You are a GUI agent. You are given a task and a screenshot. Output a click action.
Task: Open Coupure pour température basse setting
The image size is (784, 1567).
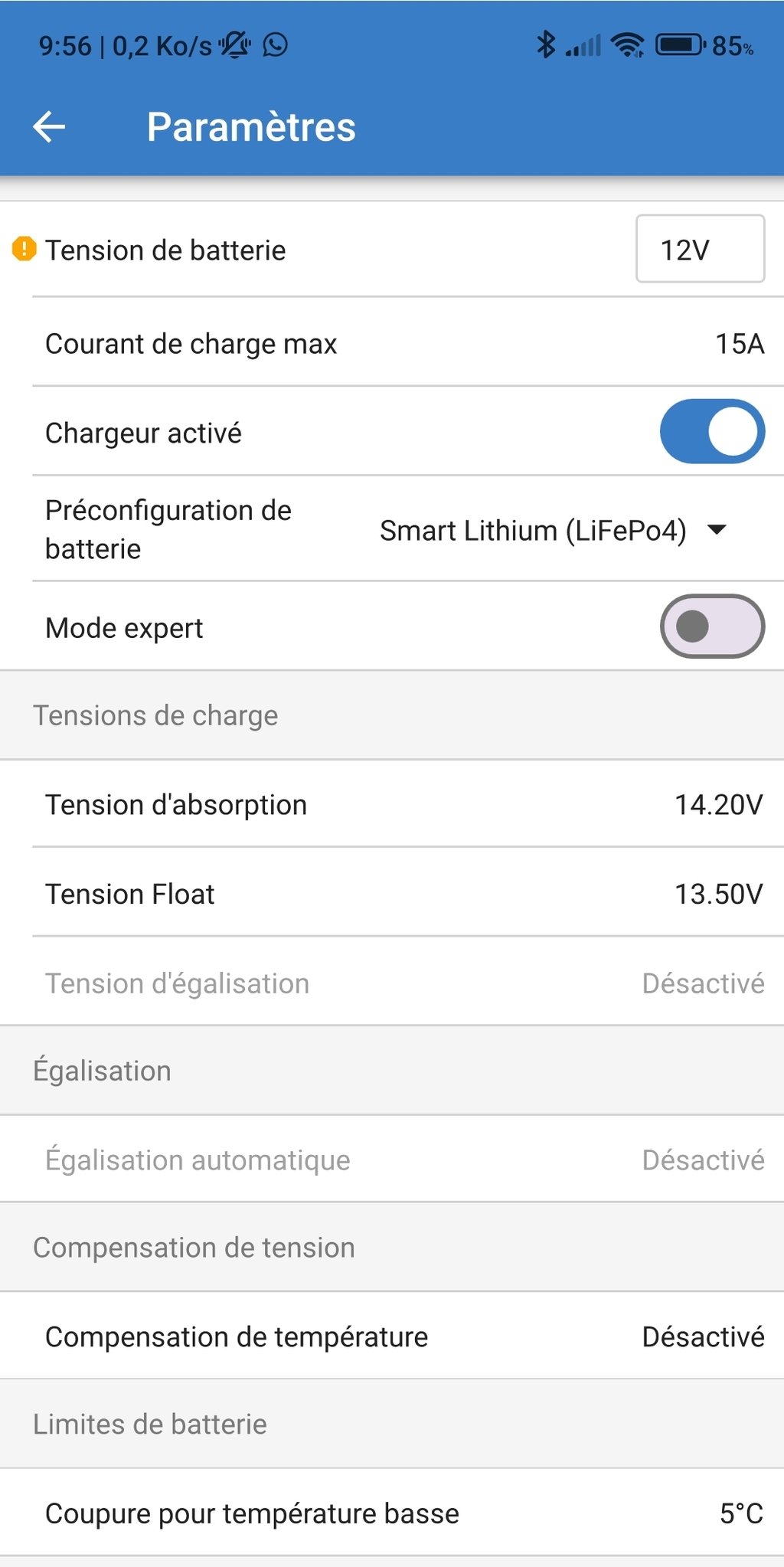(x=406, y=1513)
